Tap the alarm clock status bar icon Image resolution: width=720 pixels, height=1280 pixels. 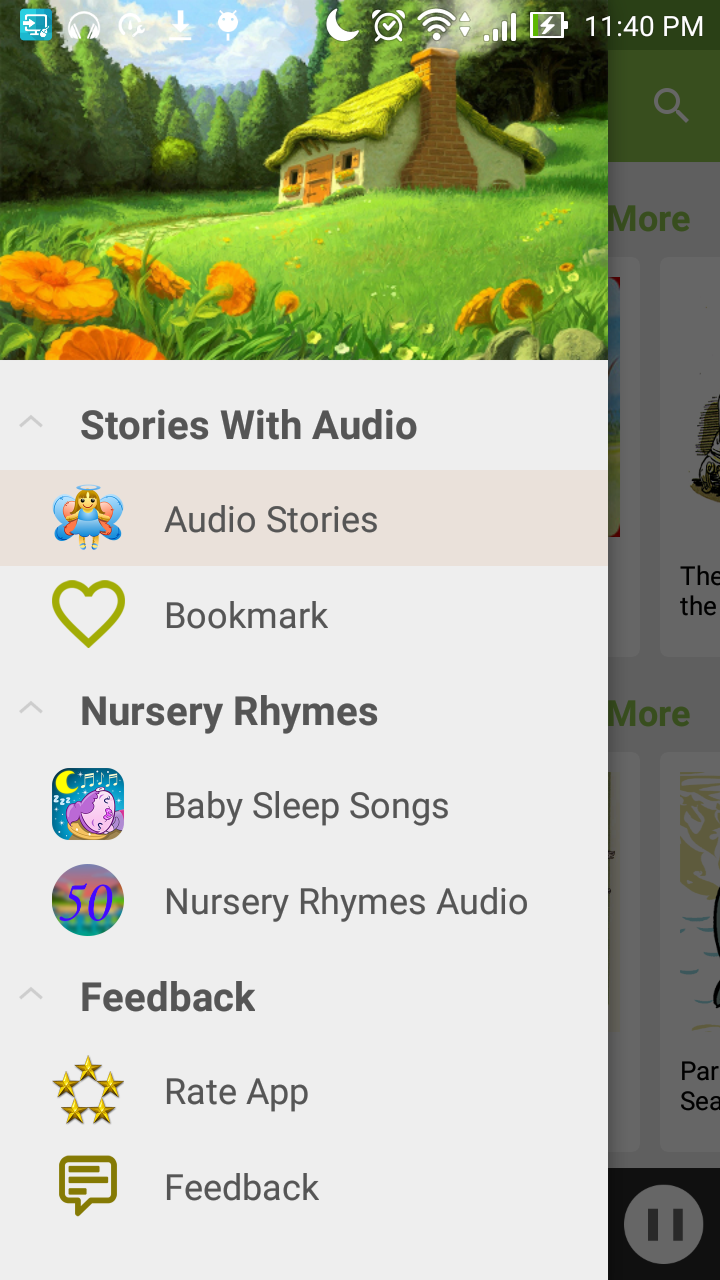388,26
